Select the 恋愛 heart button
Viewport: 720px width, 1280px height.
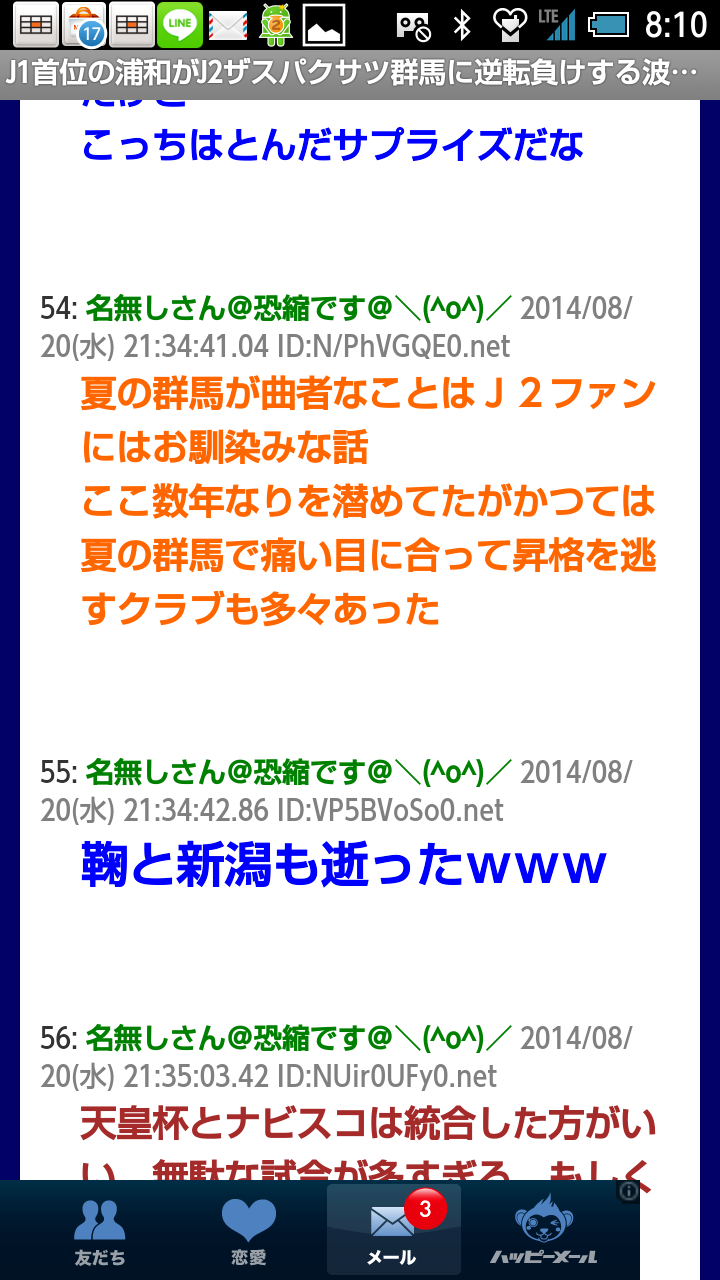click(x=248, y=1231)
